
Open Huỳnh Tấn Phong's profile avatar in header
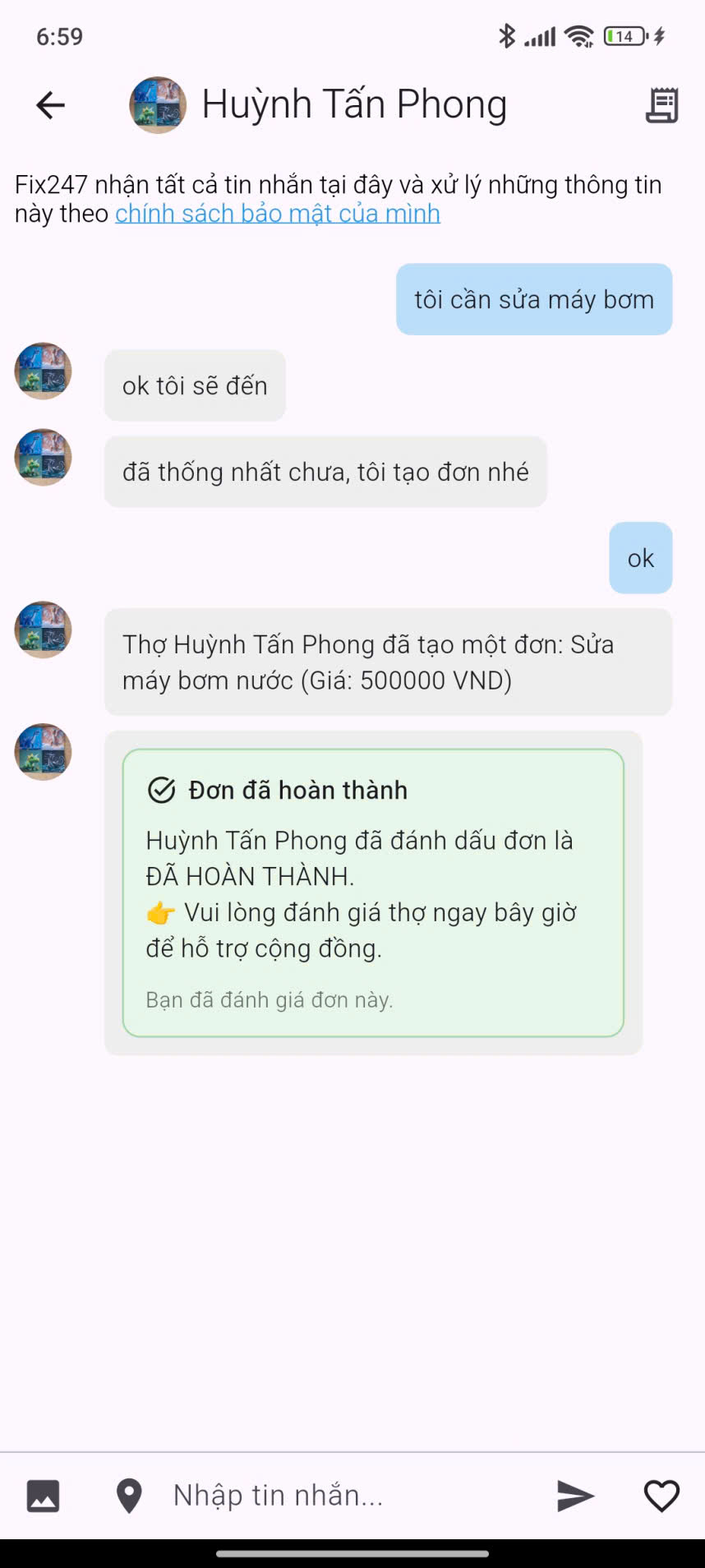point(158,105)
